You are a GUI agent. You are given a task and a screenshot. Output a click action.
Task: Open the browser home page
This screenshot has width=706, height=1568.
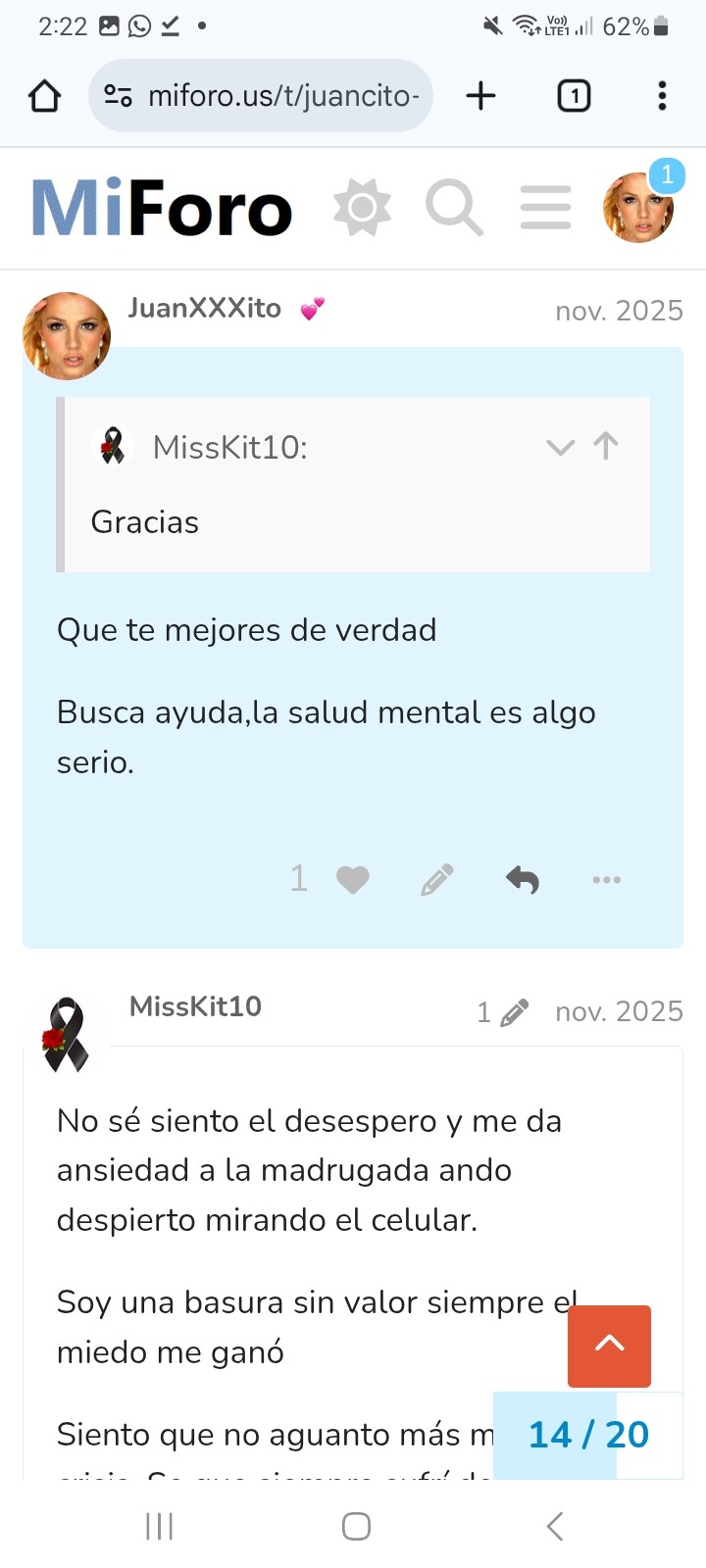[45, 96]
